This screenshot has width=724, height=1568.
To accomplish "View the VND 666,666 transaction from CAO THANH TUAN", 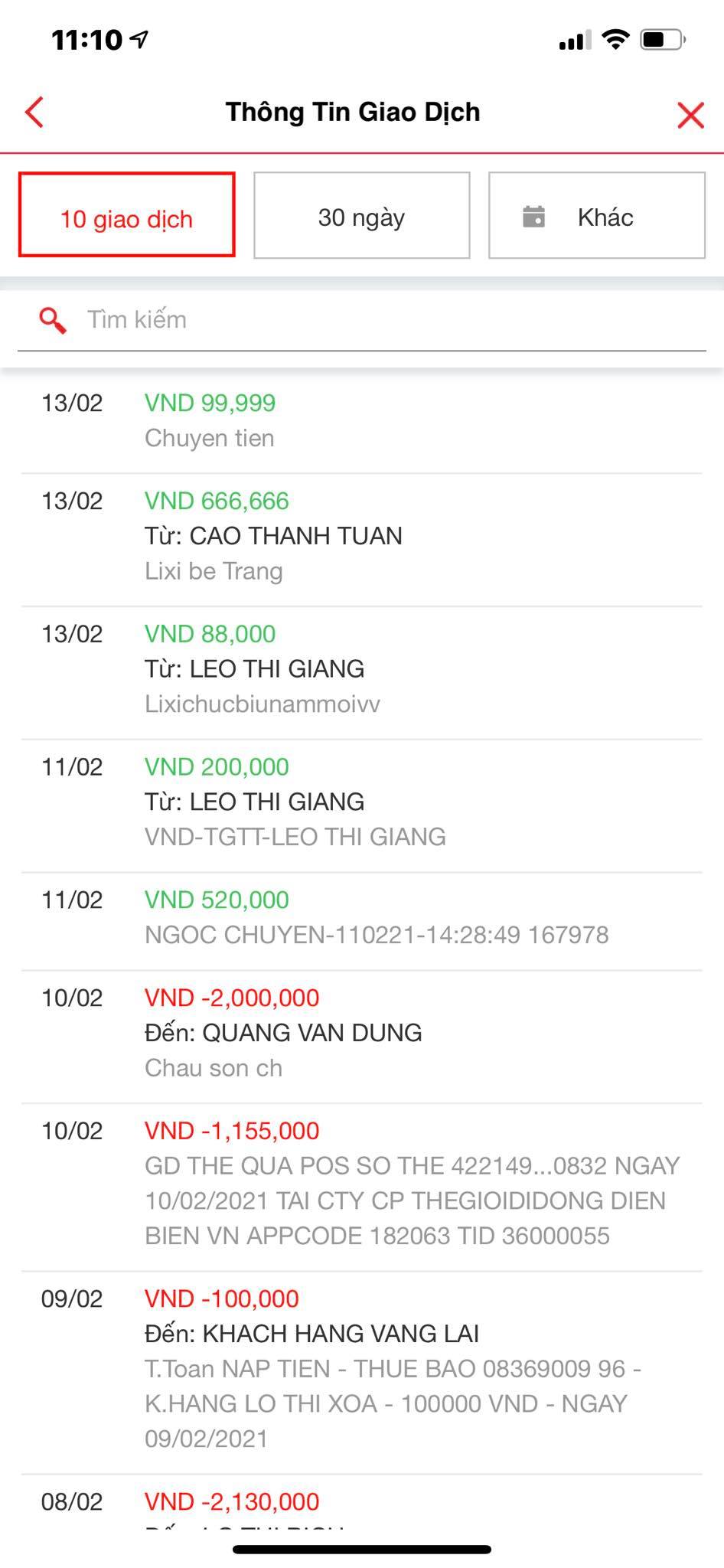I will coord(361,536).
